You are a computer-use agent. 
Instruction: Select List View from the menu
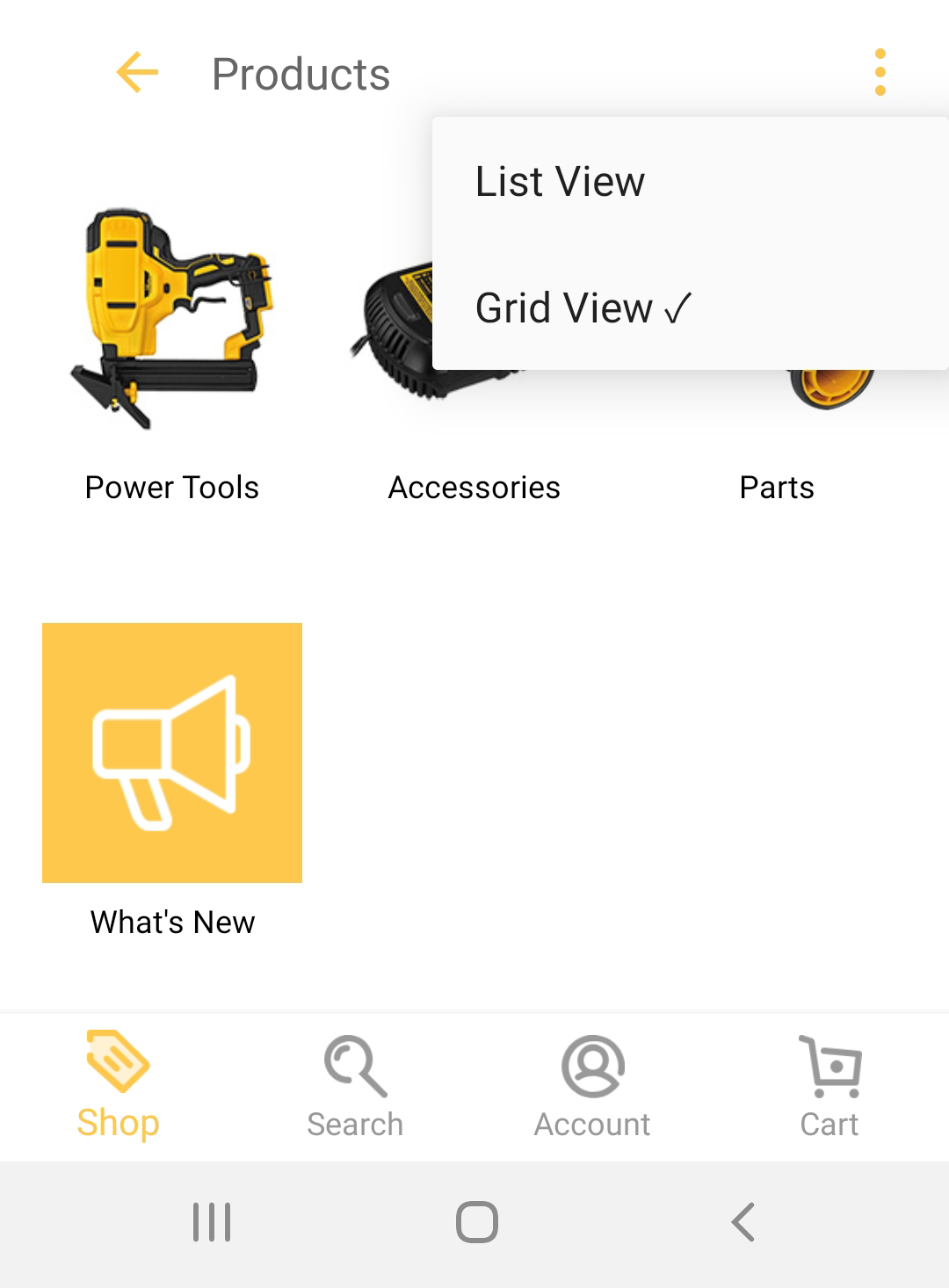pyautogui.click(x=560, y=182)
